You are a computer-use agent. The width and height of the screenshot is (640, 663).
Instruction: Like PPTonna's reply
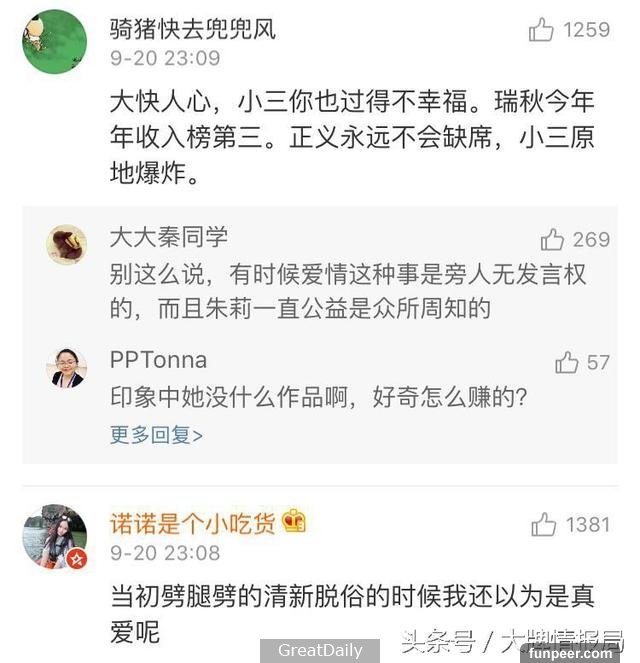(x=567, y=362)
